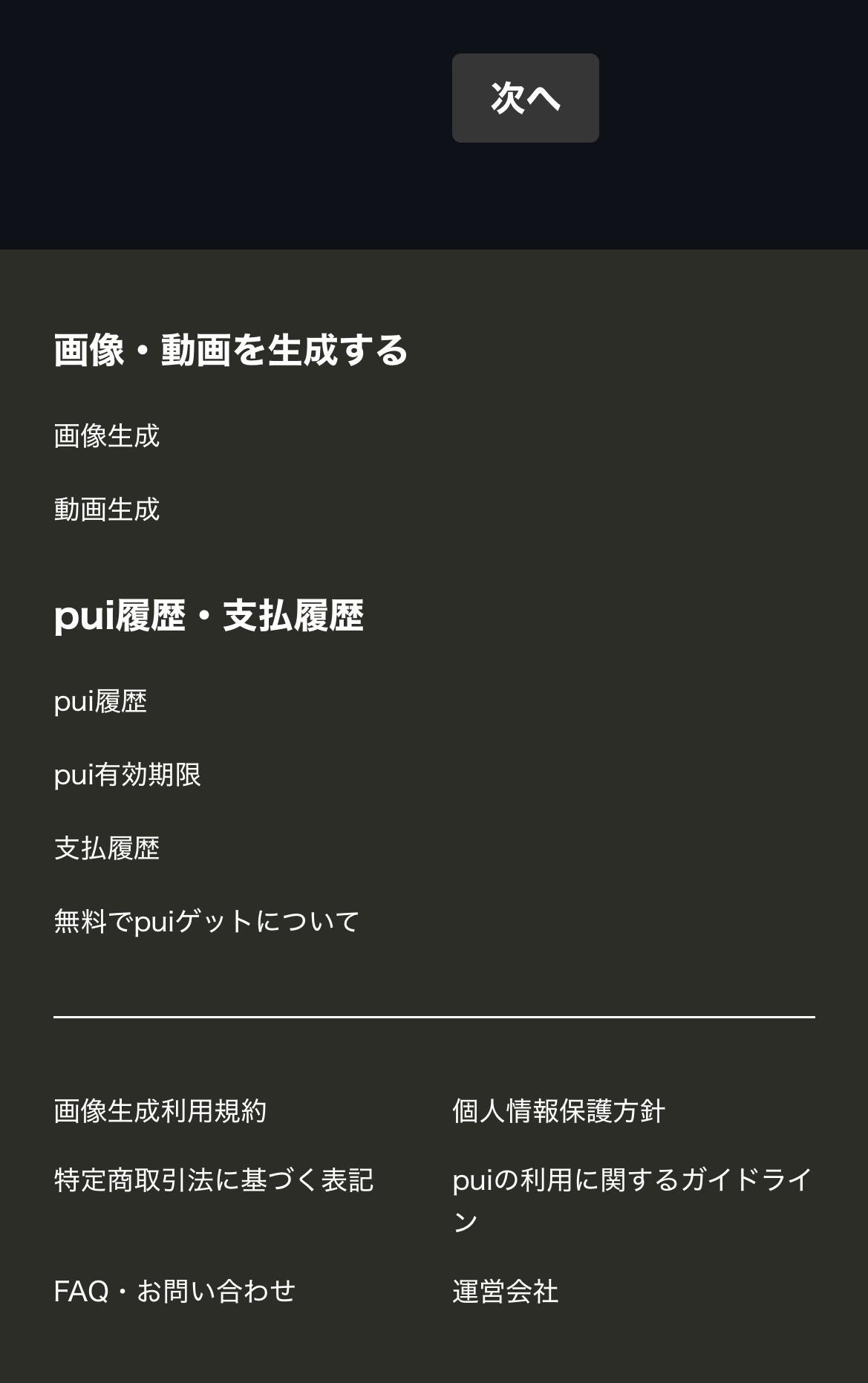Open FAQ・お問い合わせ link
The width and height of the screenshot is (868, 1383).
(174, 1292)
